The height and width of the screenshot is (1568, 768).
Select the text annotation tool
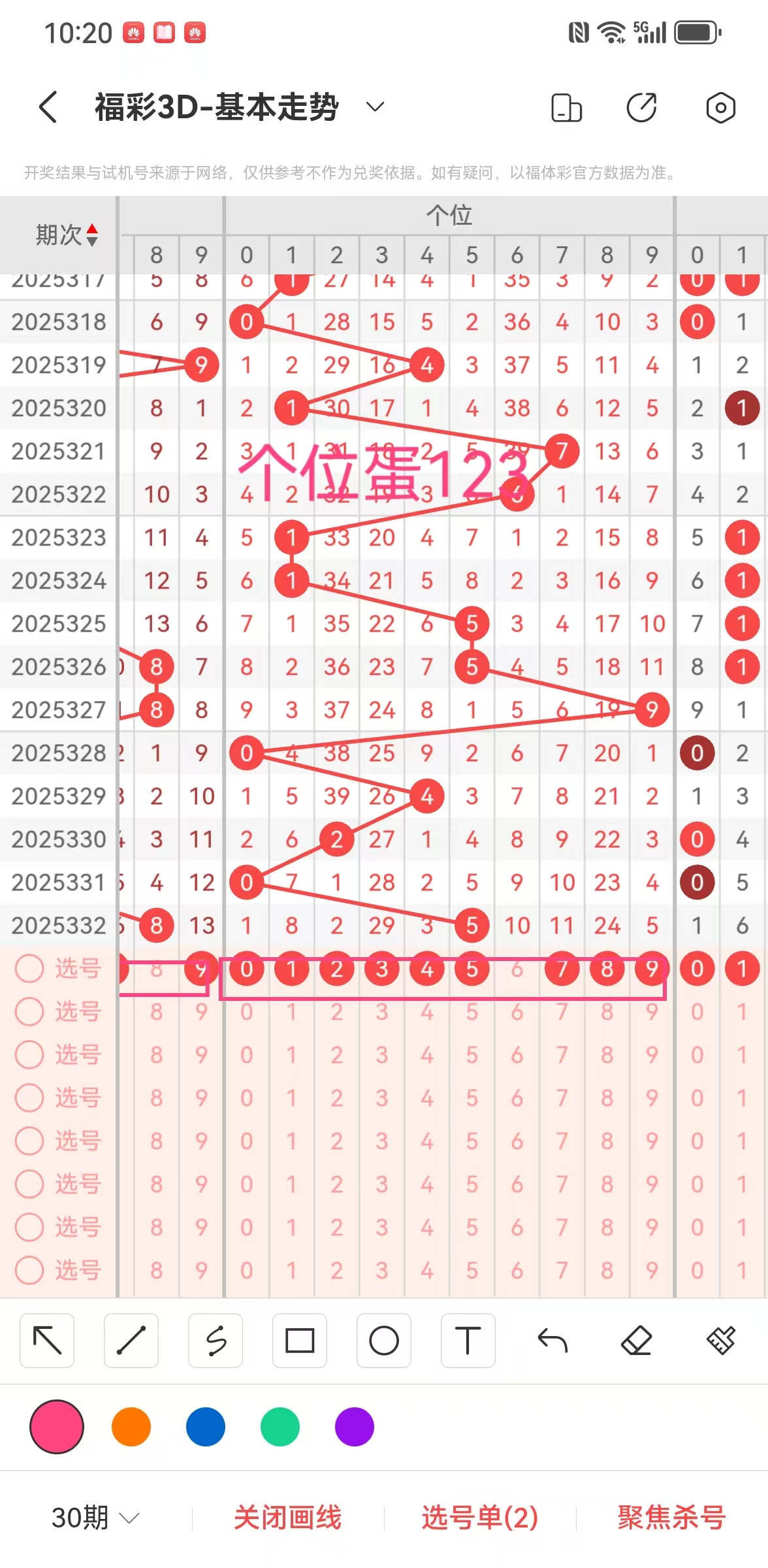(468, 1341)
